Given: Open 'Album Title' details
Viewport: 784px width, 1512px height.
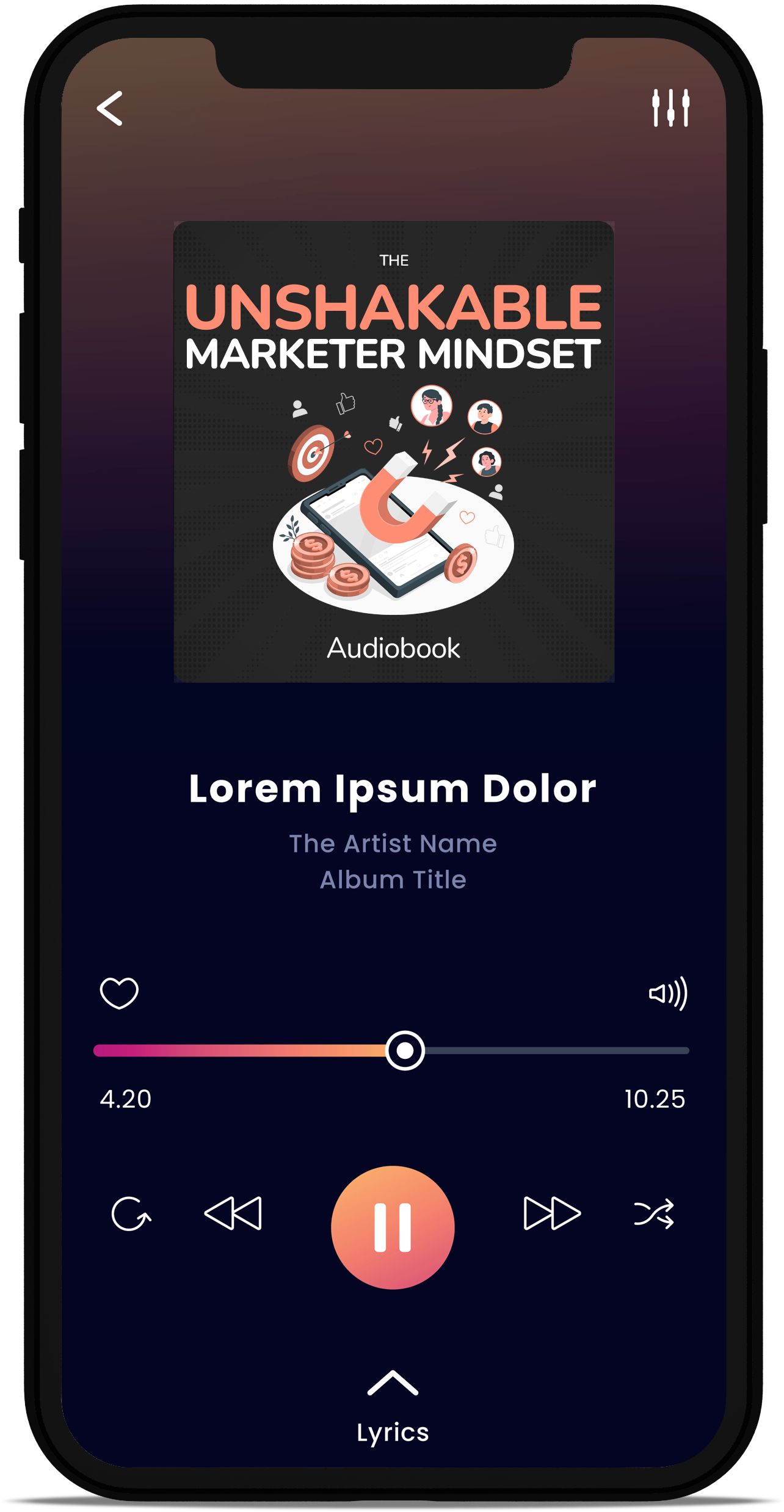Looking at the screenshot, I should (x=393, y=879).
